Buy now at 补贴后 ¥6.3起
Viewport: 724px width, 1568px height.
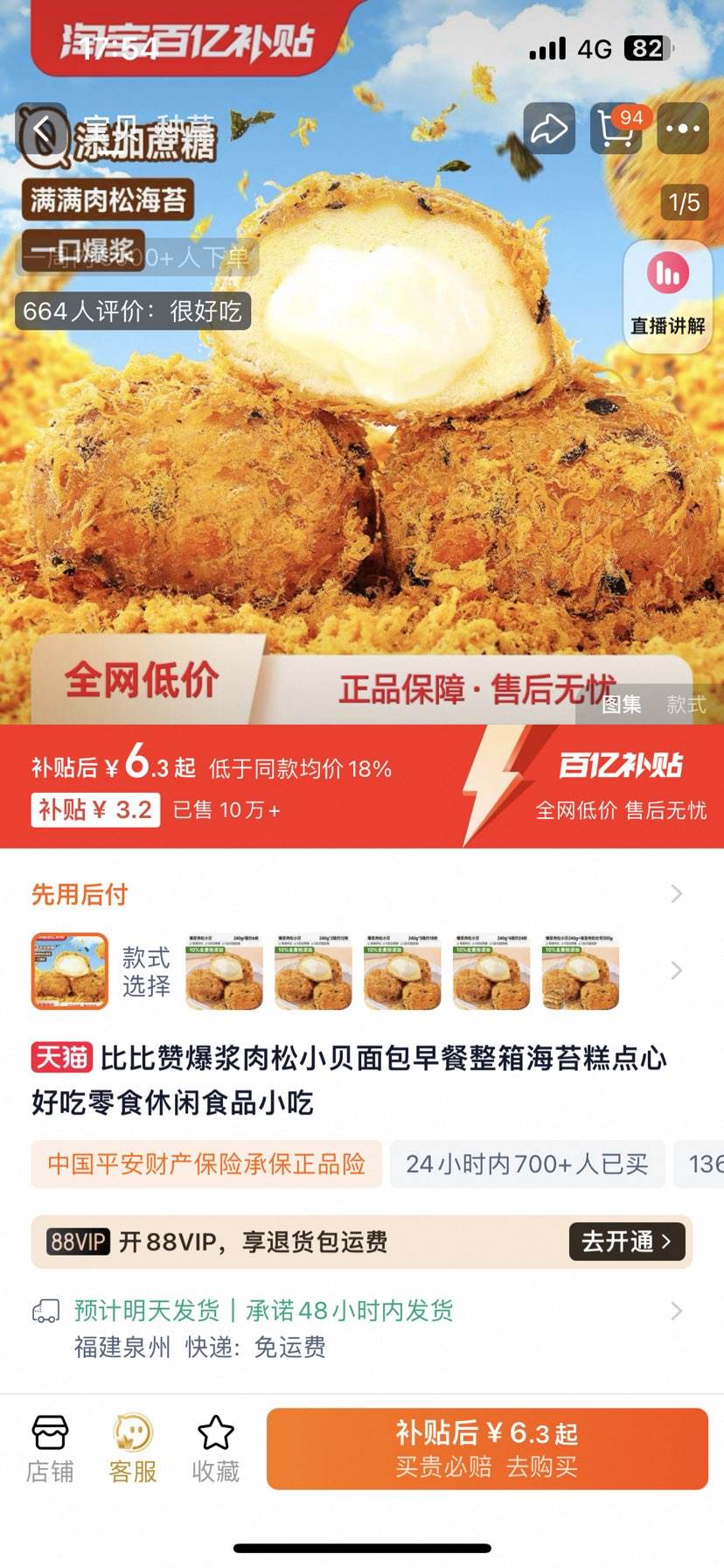[x=487, y=1448]
